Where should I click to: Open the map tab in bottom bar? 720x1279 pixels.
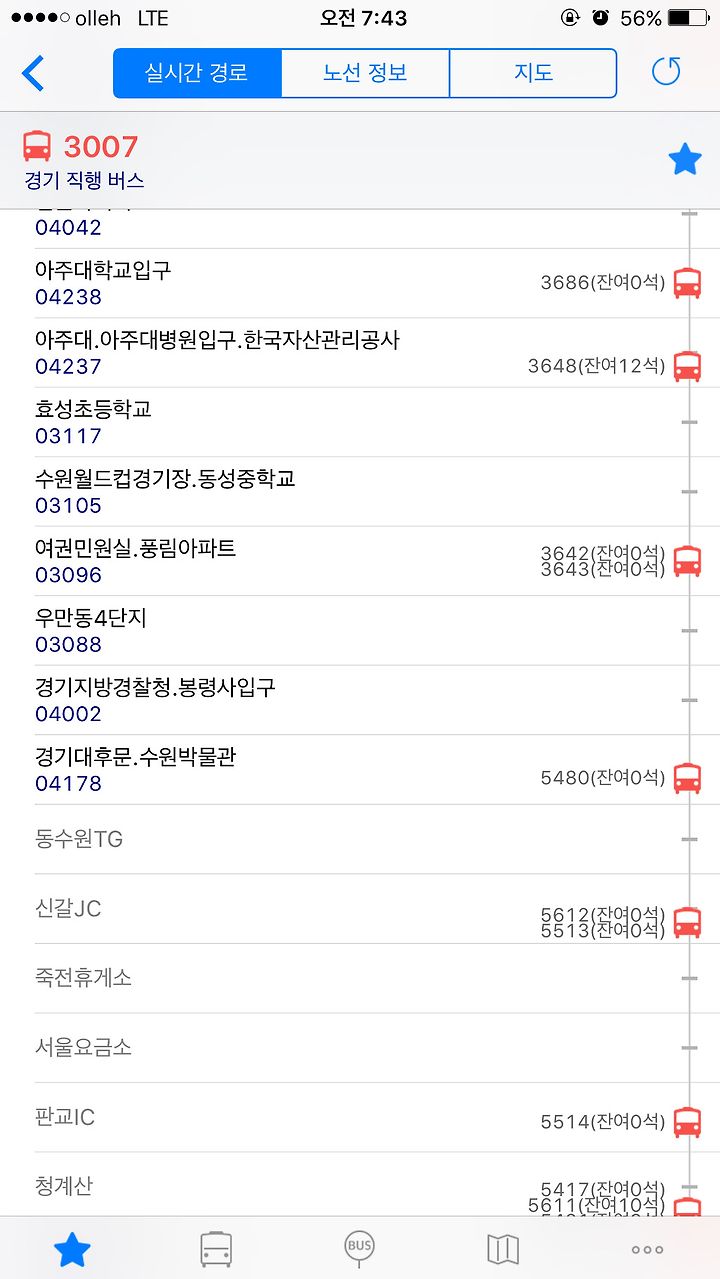point(503,1248)
